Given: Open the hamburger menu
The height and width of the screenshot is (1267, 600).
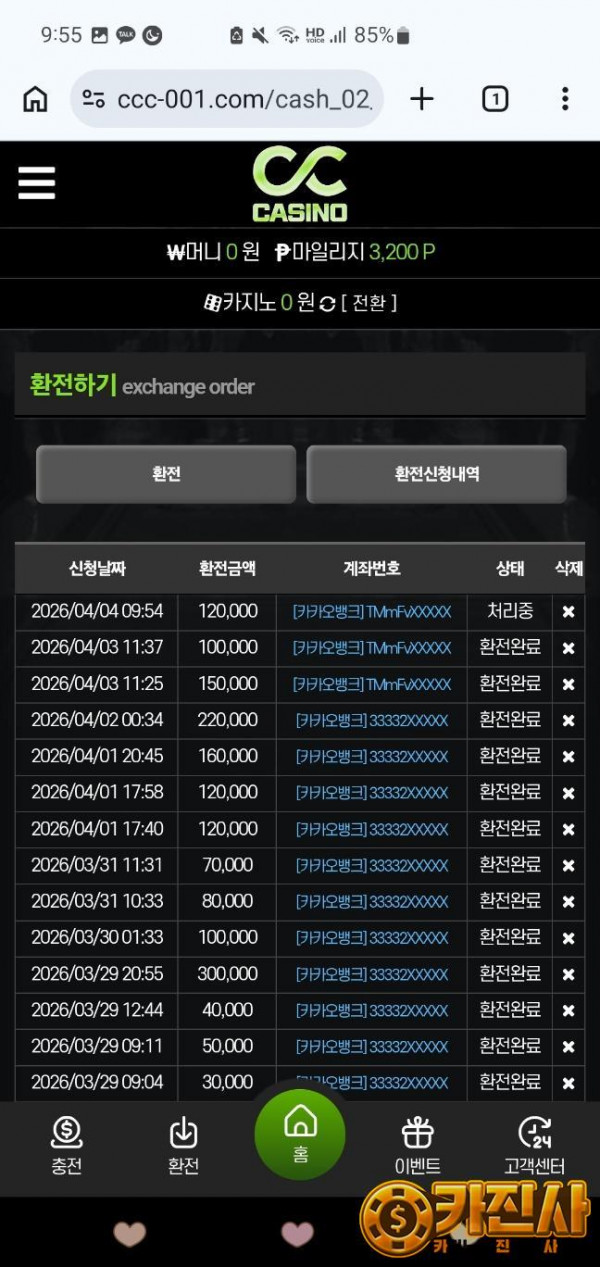Looking at the screenshot, I should click(x=37, y=183).
